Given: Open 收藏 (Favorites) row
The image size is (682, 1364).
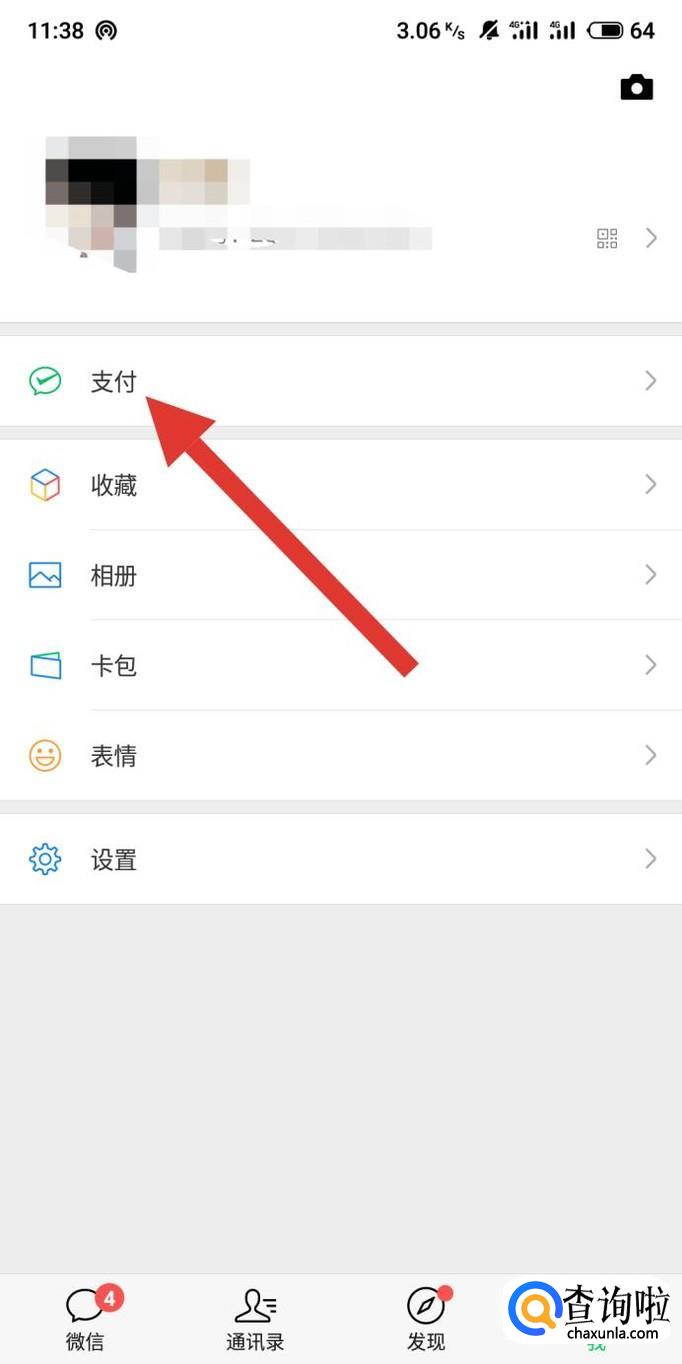Looking at the screenshot, I should [x=340, y=486].
